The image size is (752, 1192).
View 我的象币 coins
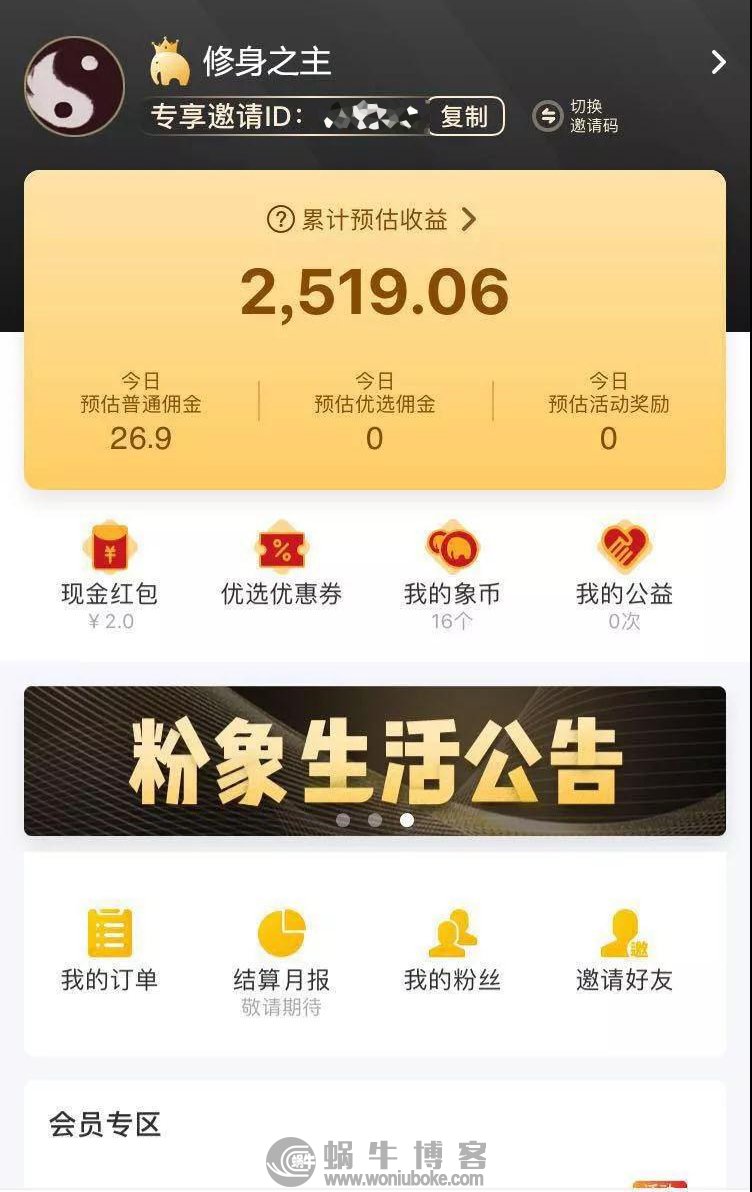coord(452,570)
